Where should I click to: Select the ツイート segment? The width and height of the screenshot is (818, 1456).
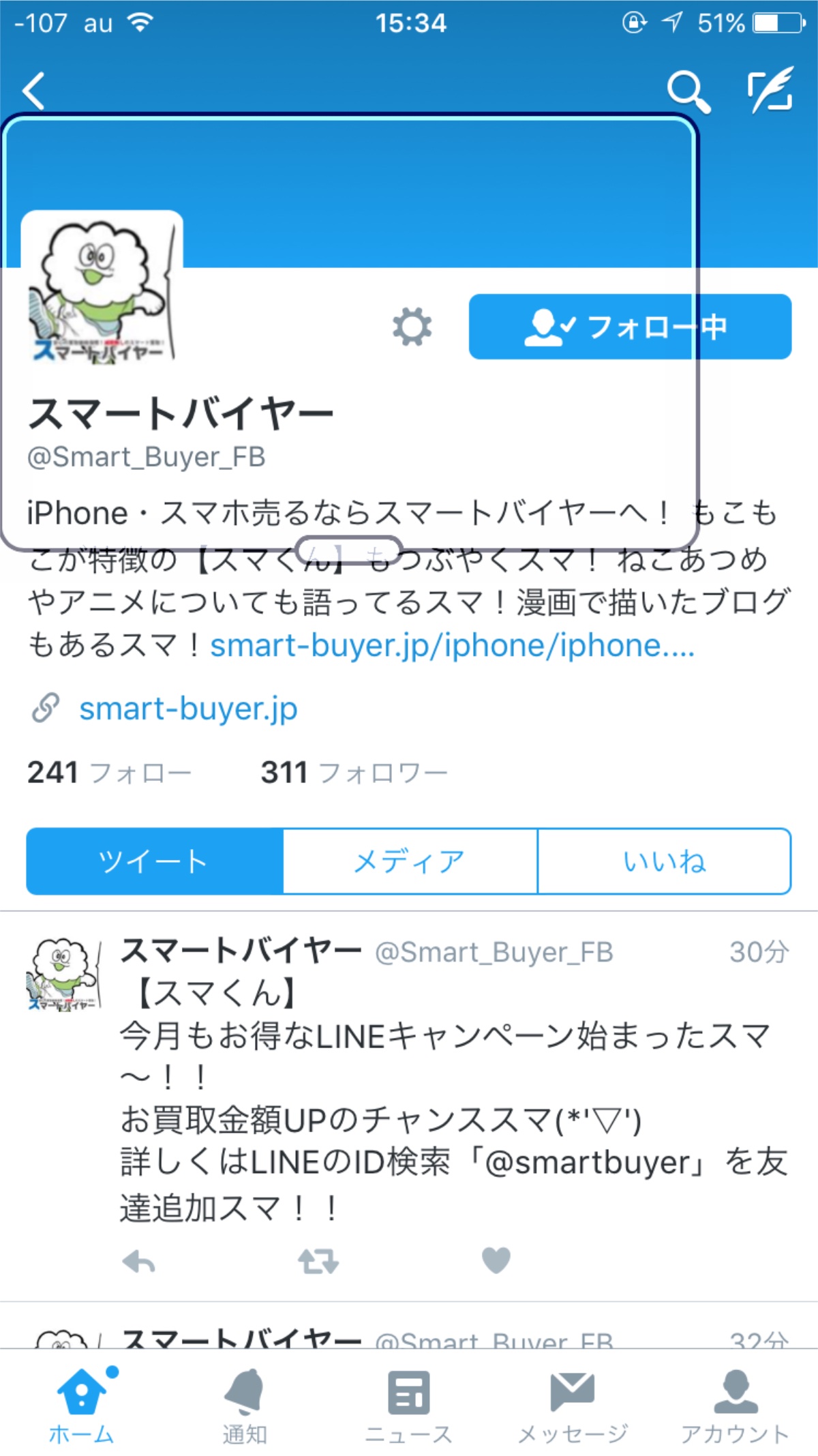155,861
